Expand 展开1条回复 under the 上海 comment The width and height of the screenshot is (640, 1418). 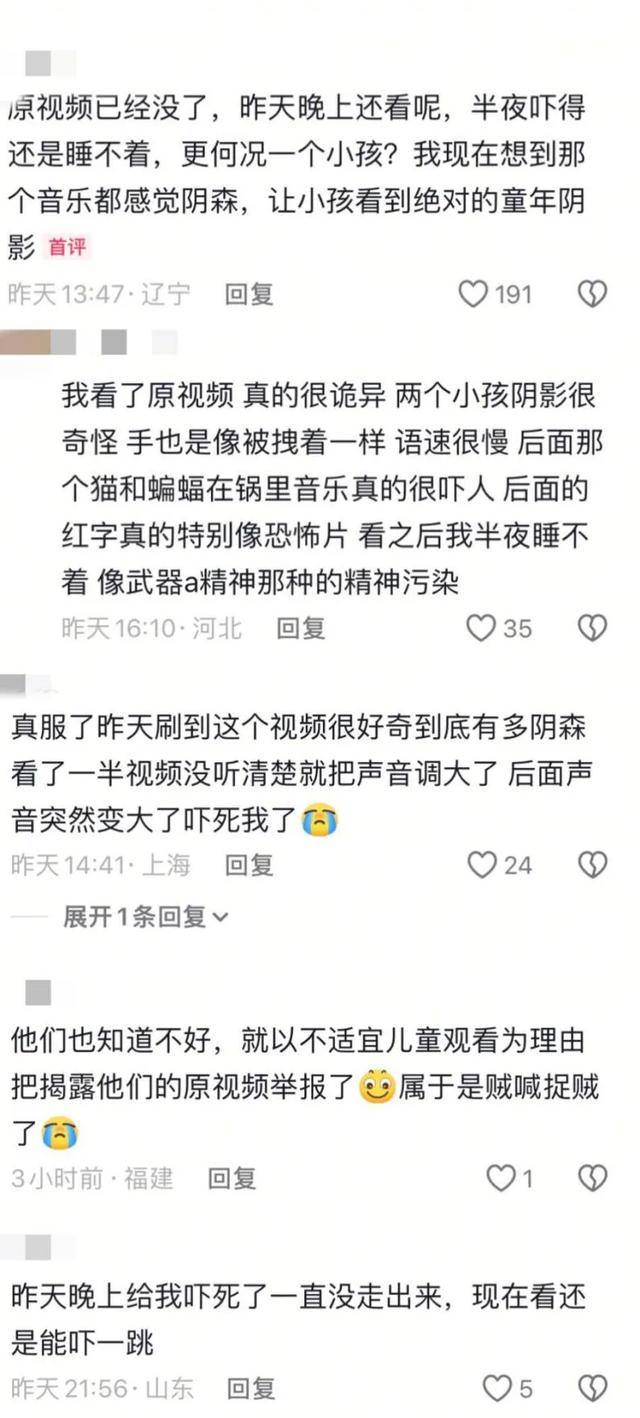[x=146, y=917]
